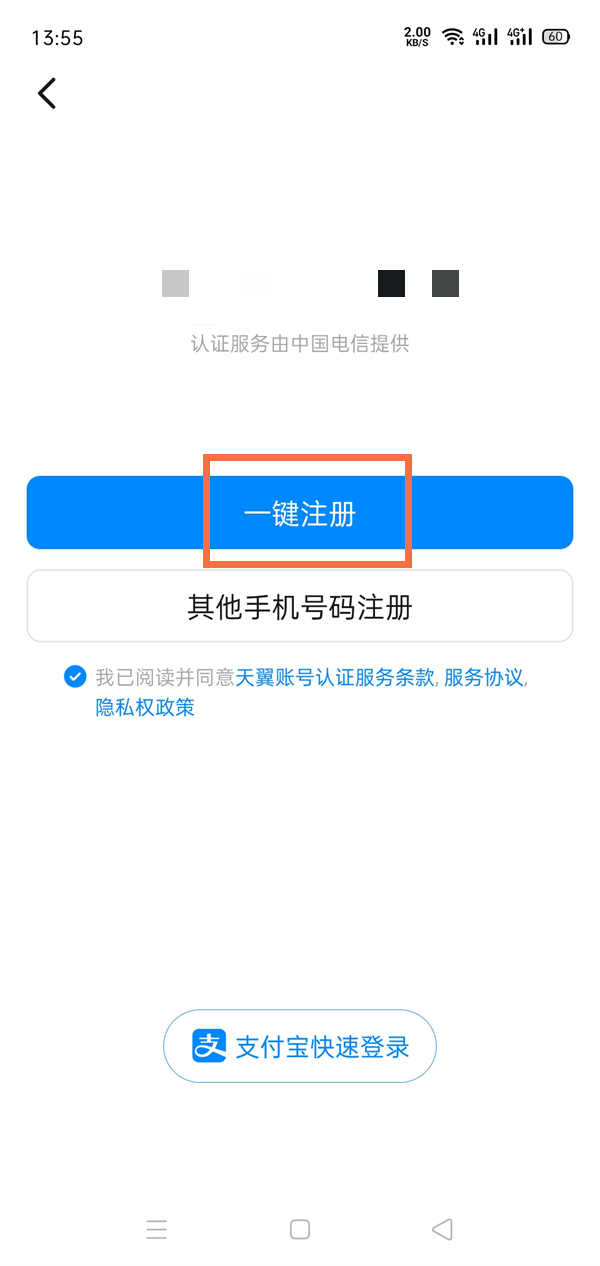Read the 服务协议 link

pos(483,677)
